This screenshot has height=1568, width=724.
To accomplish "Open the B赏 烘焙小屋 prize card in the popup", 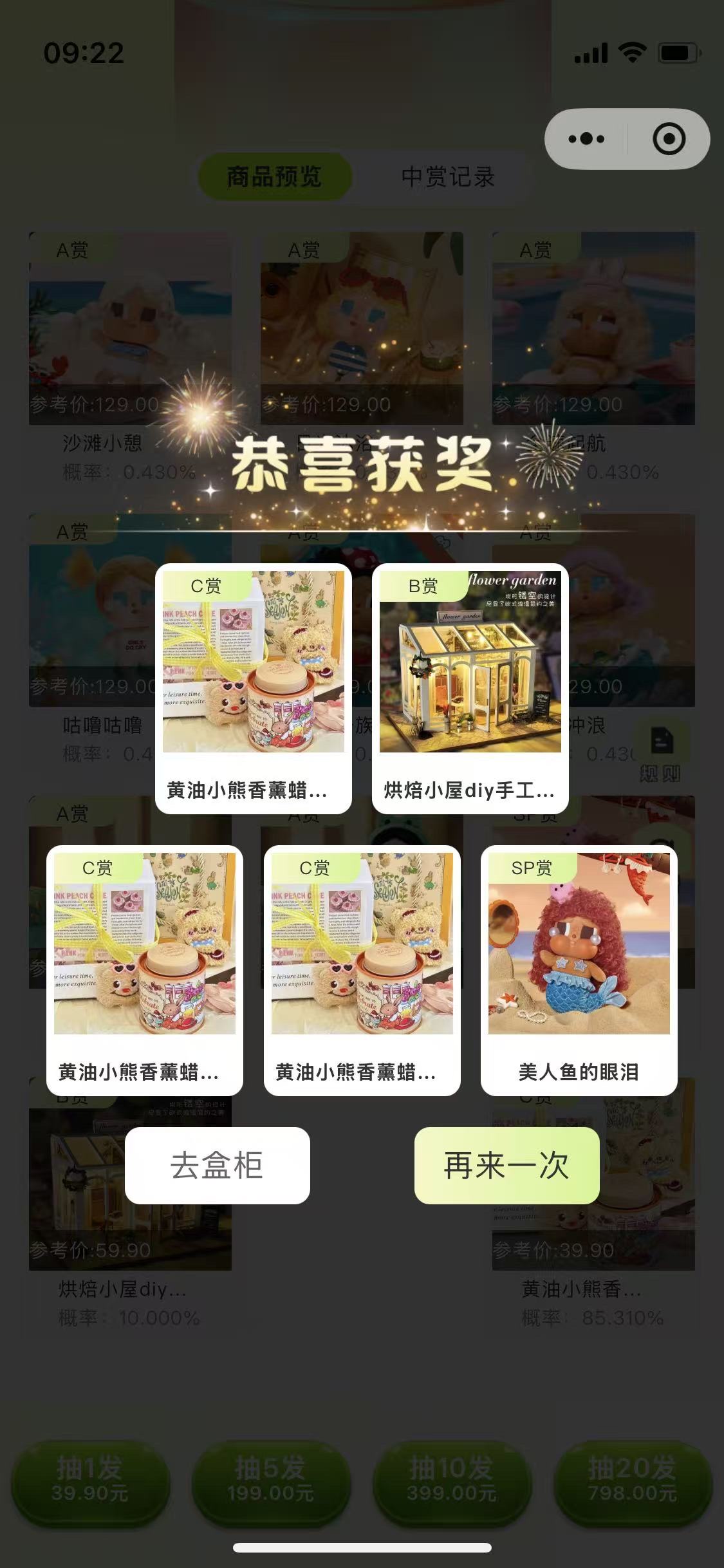I will pyautogui.click(x=470, y=687).
